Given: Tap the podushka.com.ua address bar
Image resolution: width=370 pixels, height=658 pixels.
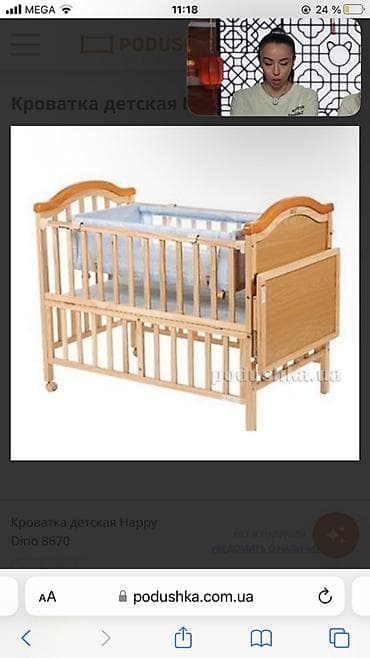Looking at the screenshot, I should (x=185, y=596).
